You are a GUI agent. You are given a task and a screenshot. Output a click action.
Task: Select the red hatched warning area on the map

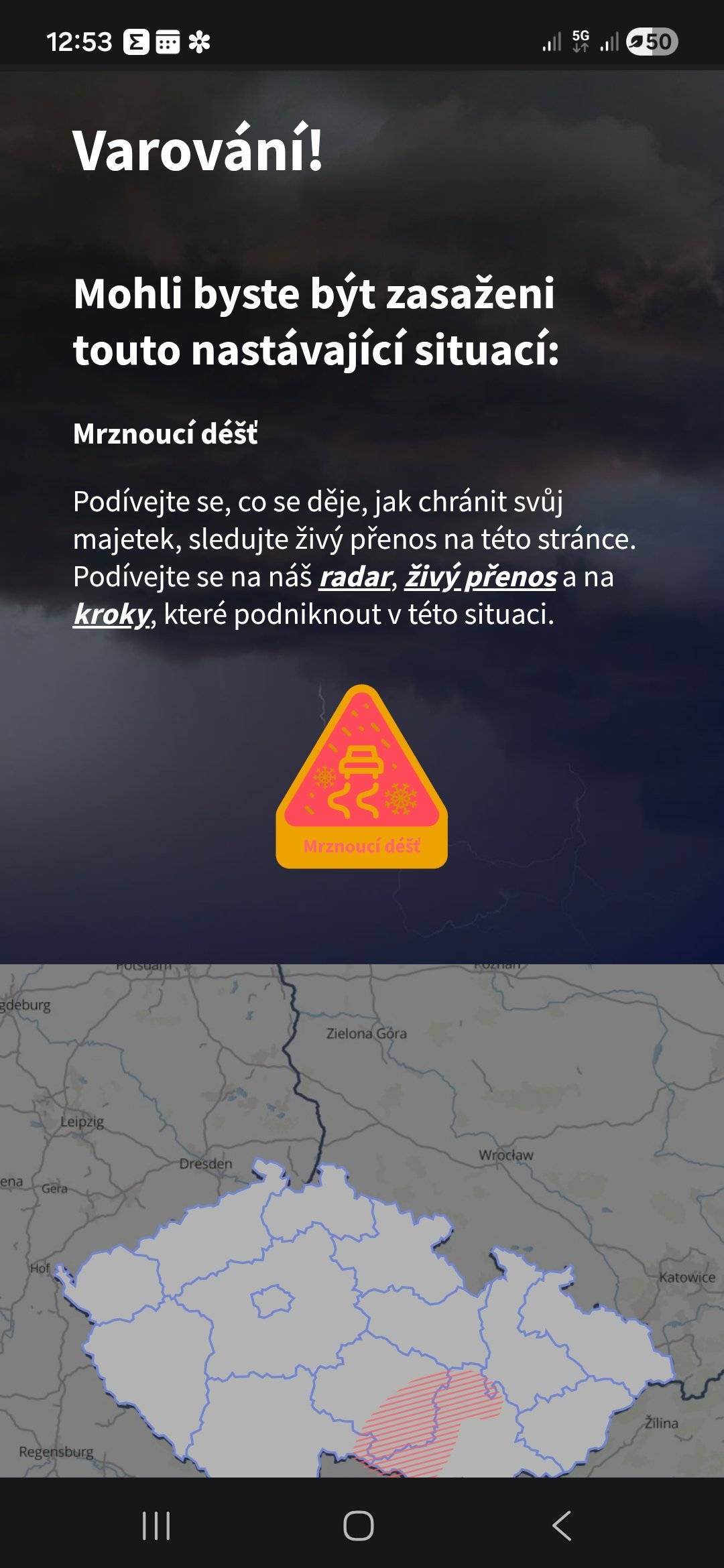(x=422, y=1414)
